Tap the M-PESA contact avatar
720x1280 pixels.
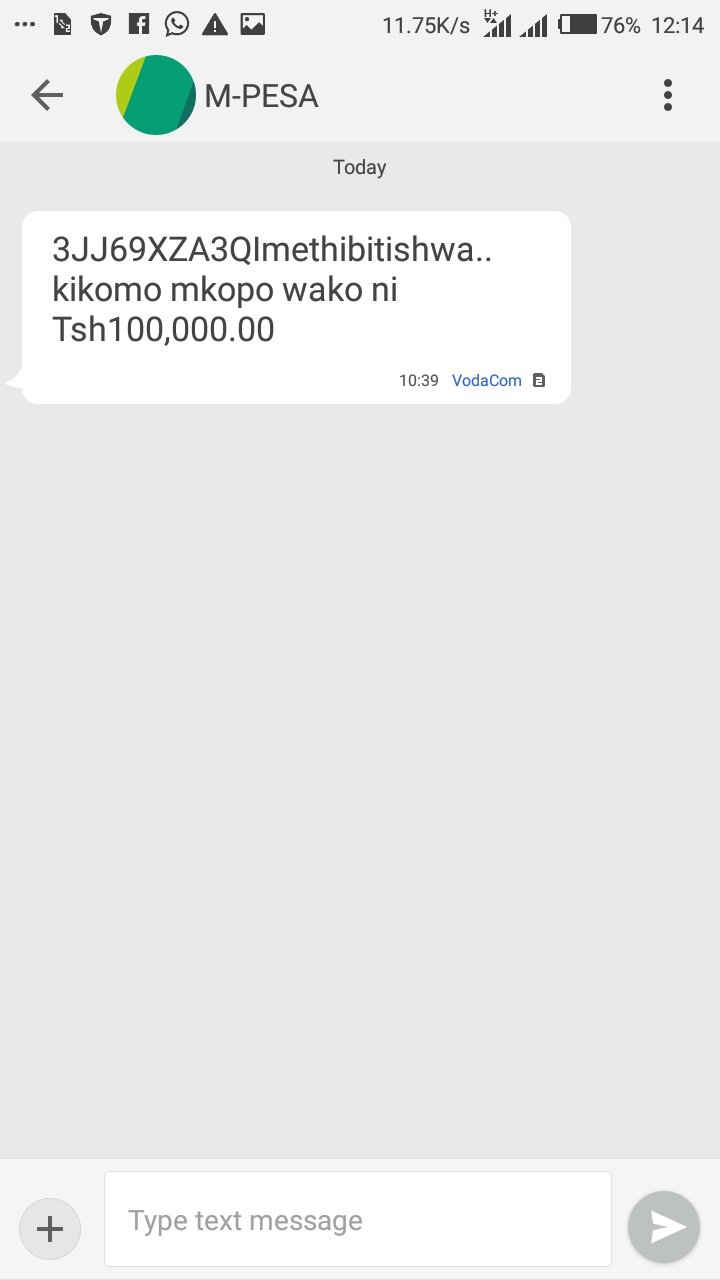coord(156,96)
